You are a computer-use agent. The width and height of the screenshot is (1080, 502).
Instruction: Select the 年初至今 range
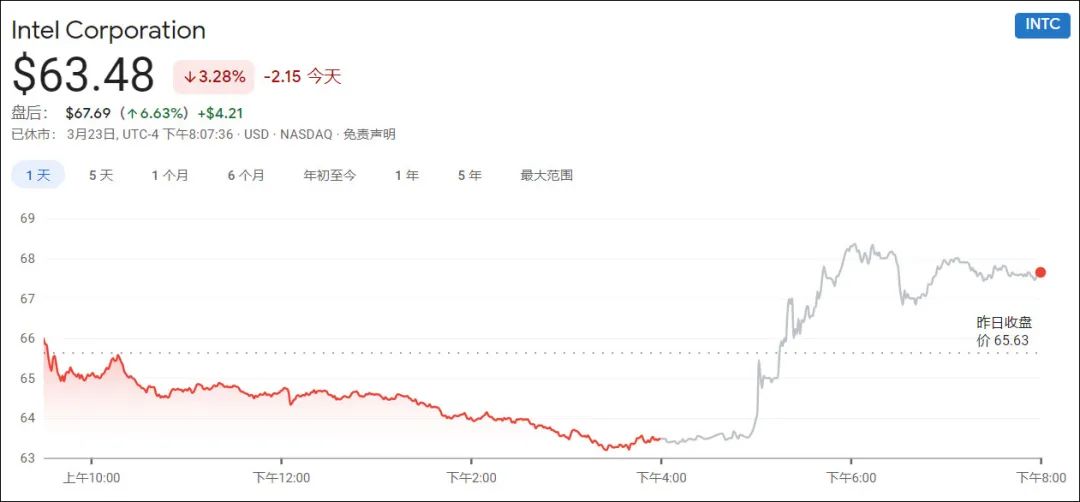[x=330, y=176]
